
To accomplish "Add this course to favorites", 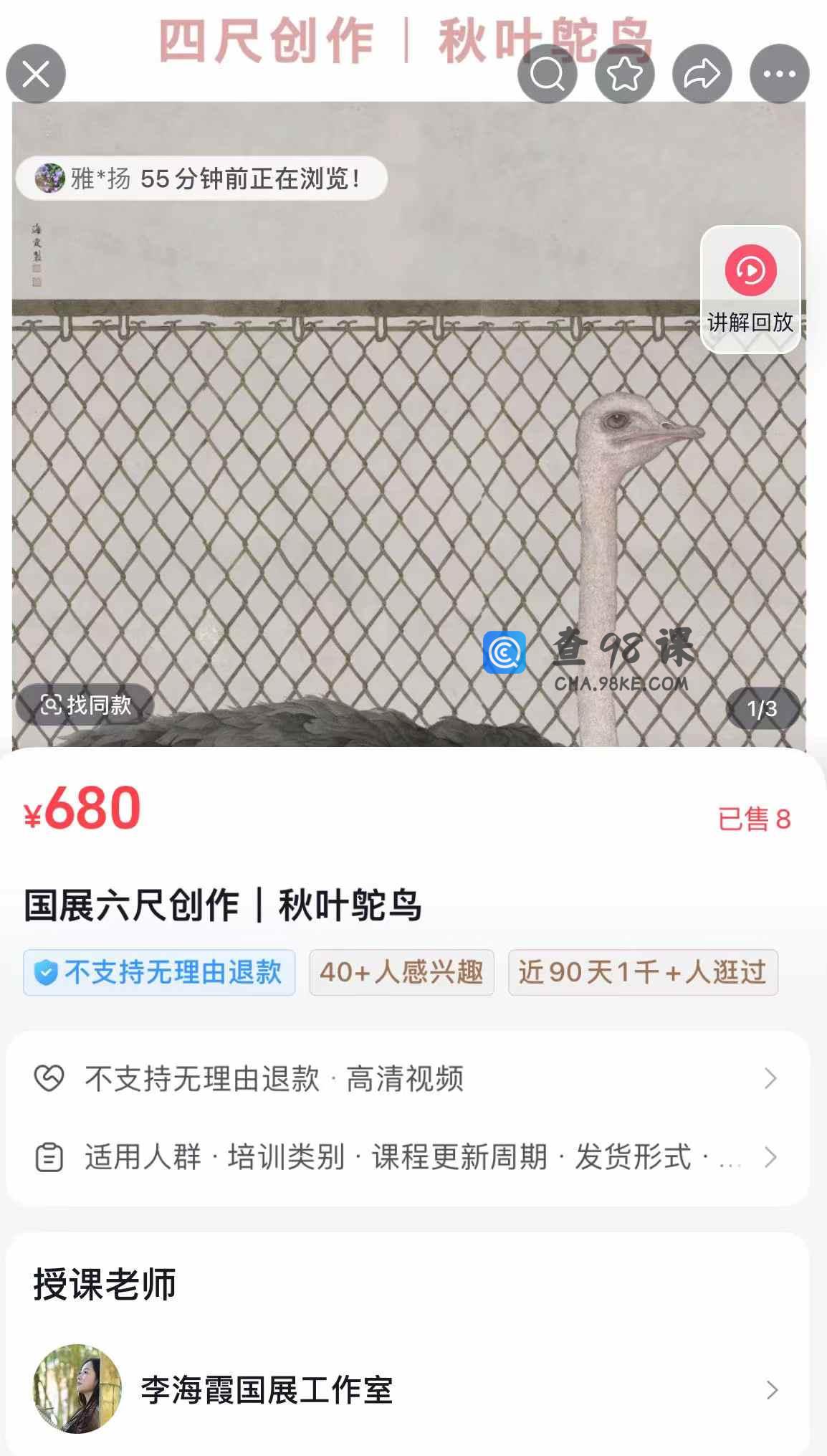I will (x=625, y=74).
